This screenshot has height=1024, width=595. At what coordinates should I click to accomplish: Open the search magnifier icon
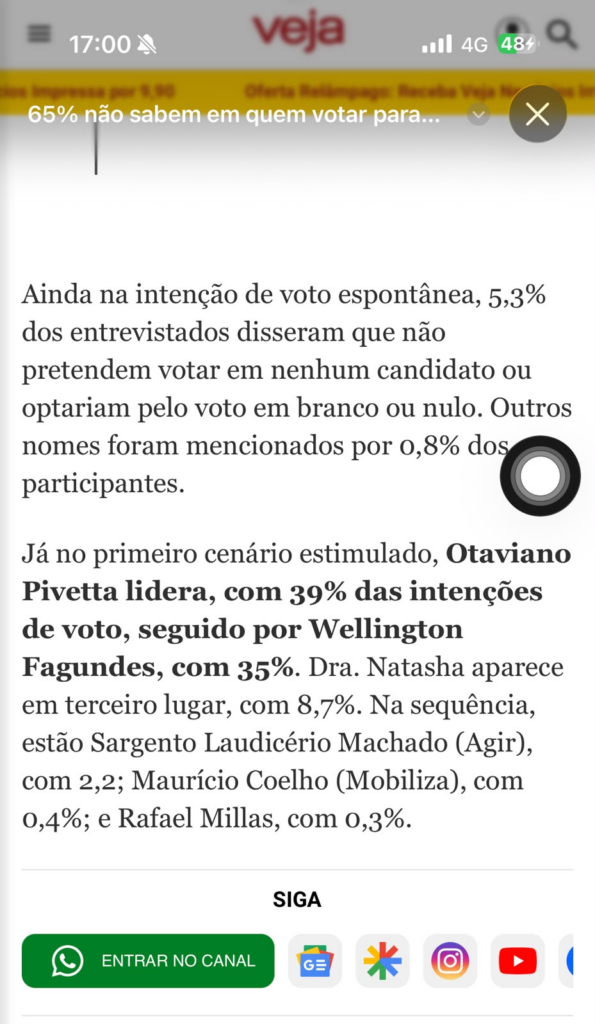561,33
